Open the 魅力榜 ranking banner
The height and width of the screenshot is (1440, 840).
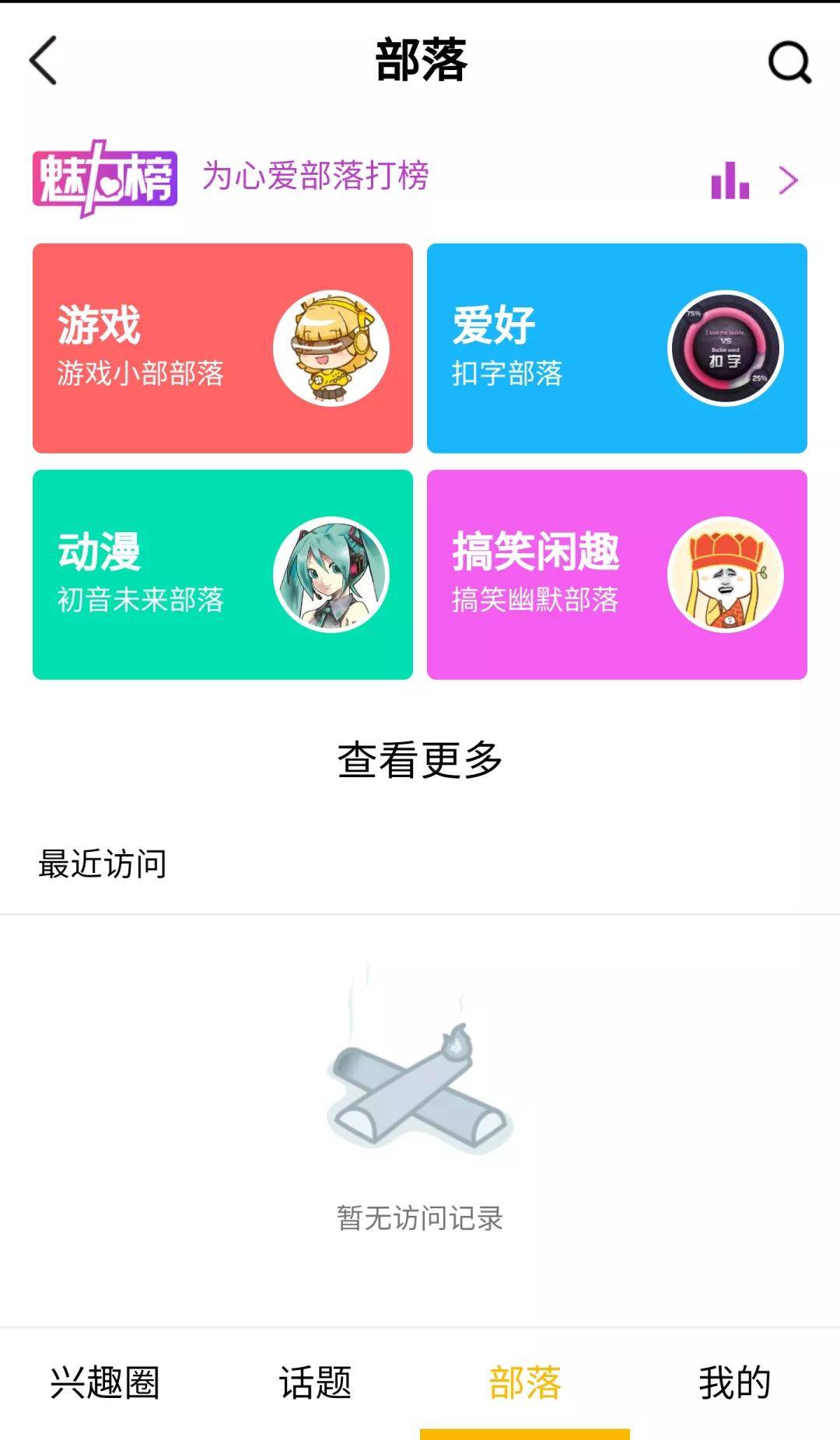tap(420, 179)
